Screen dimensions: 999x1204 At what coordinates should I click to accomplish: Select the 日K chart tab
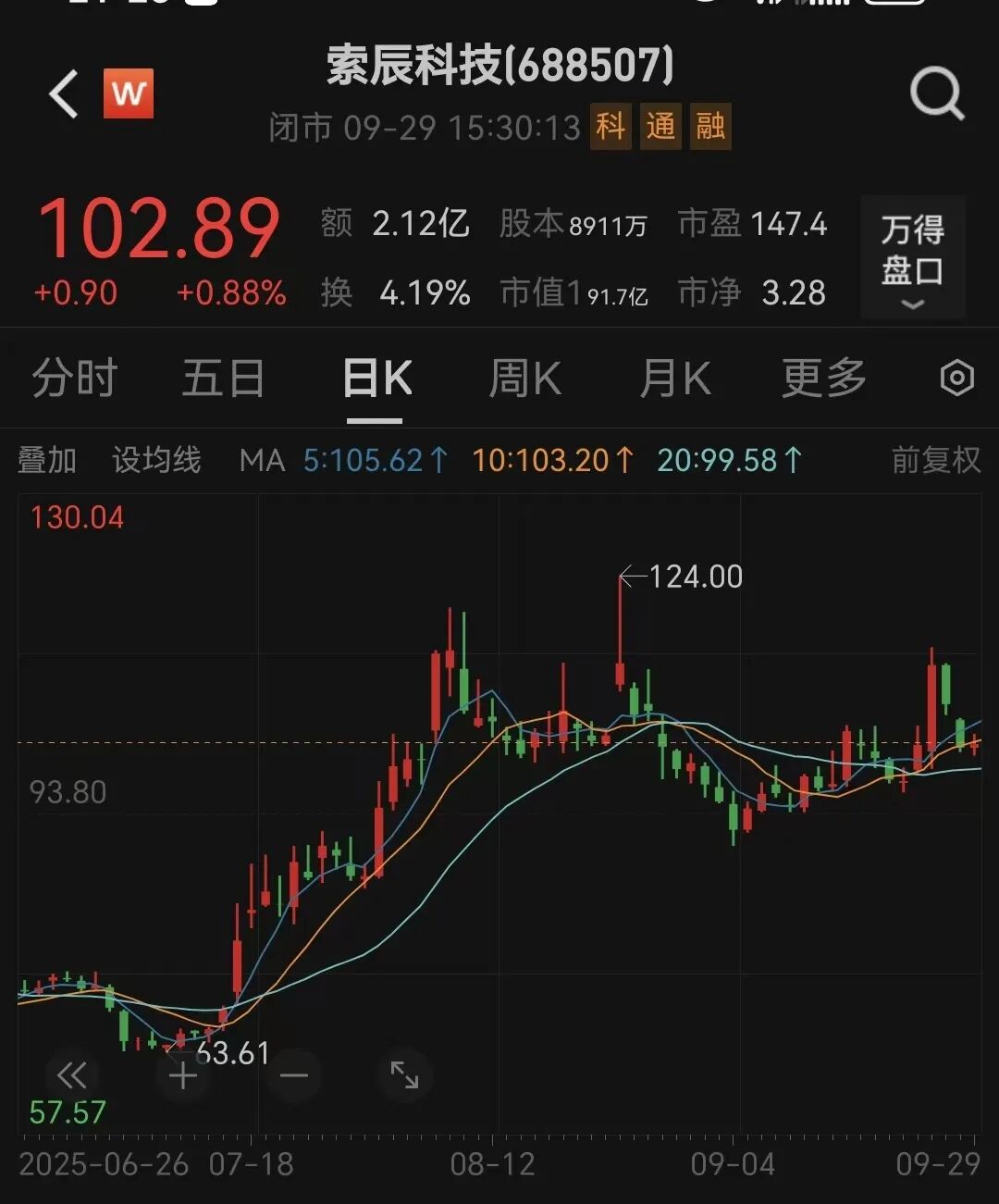pyautogui.click(x=376, y=379)
